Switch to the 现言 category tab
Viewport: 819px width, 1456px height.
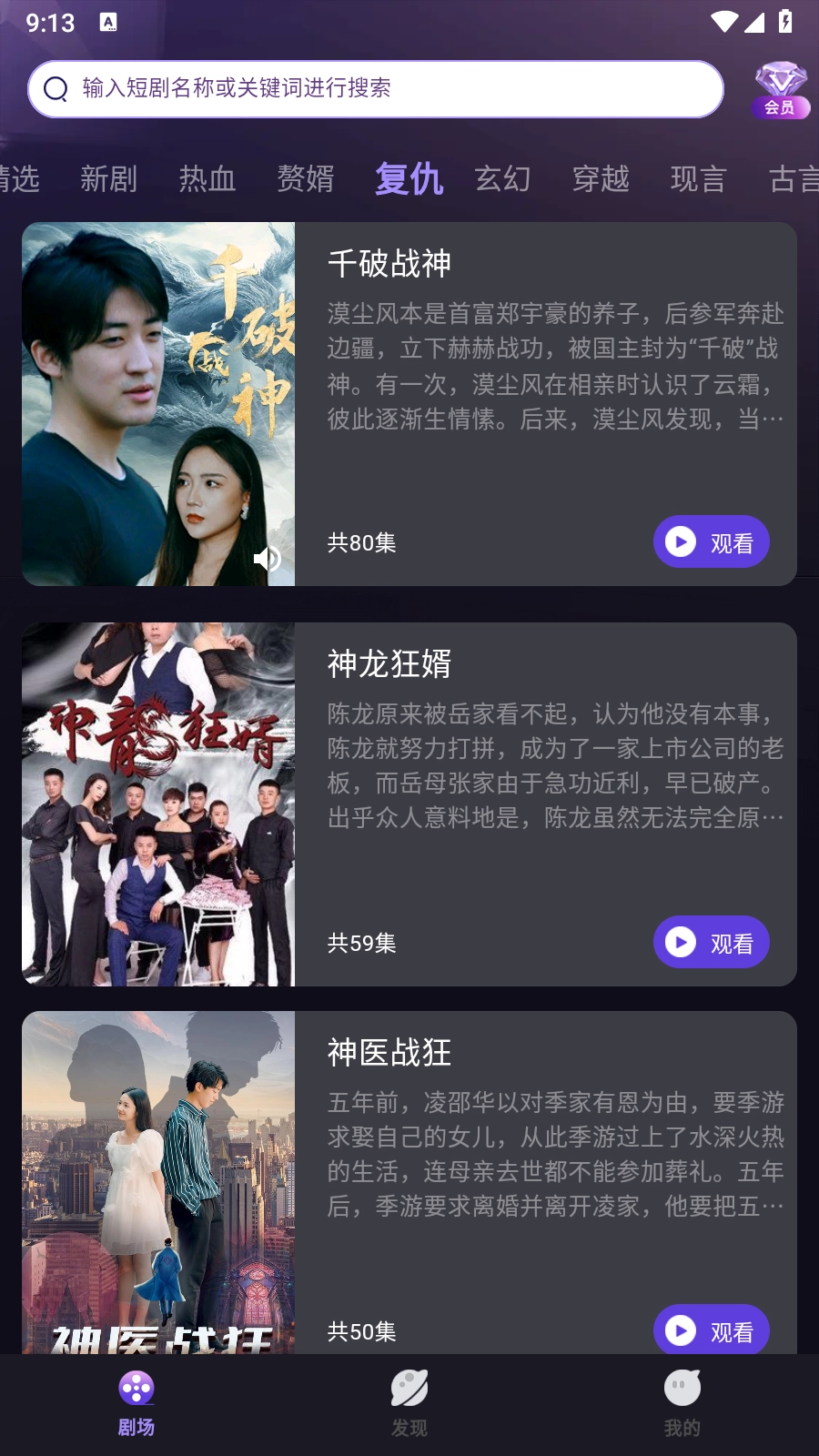[698, 179]
